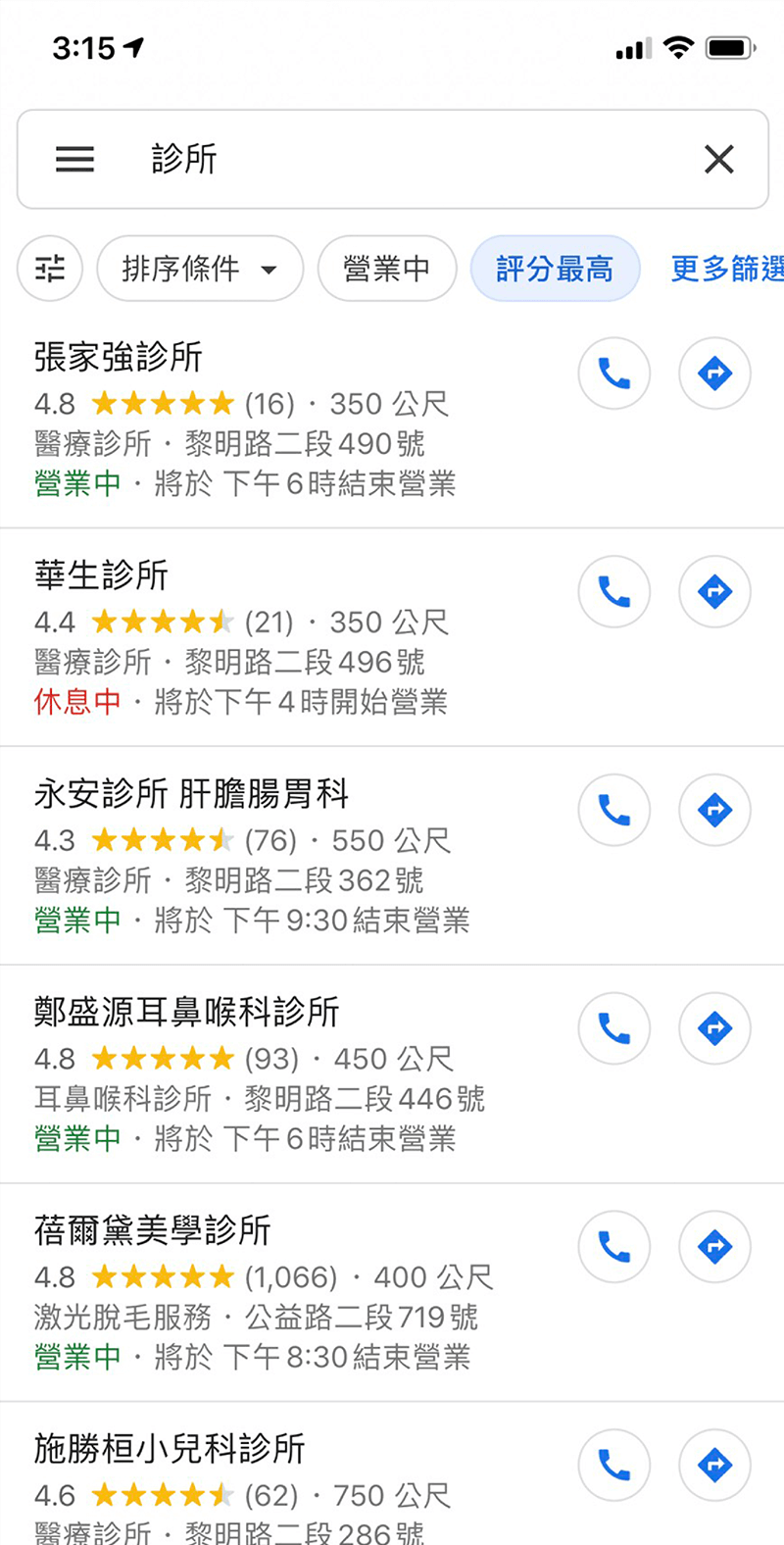Call 華生診所
This screenshot has width=784, height=1545.
click(614, 592)
